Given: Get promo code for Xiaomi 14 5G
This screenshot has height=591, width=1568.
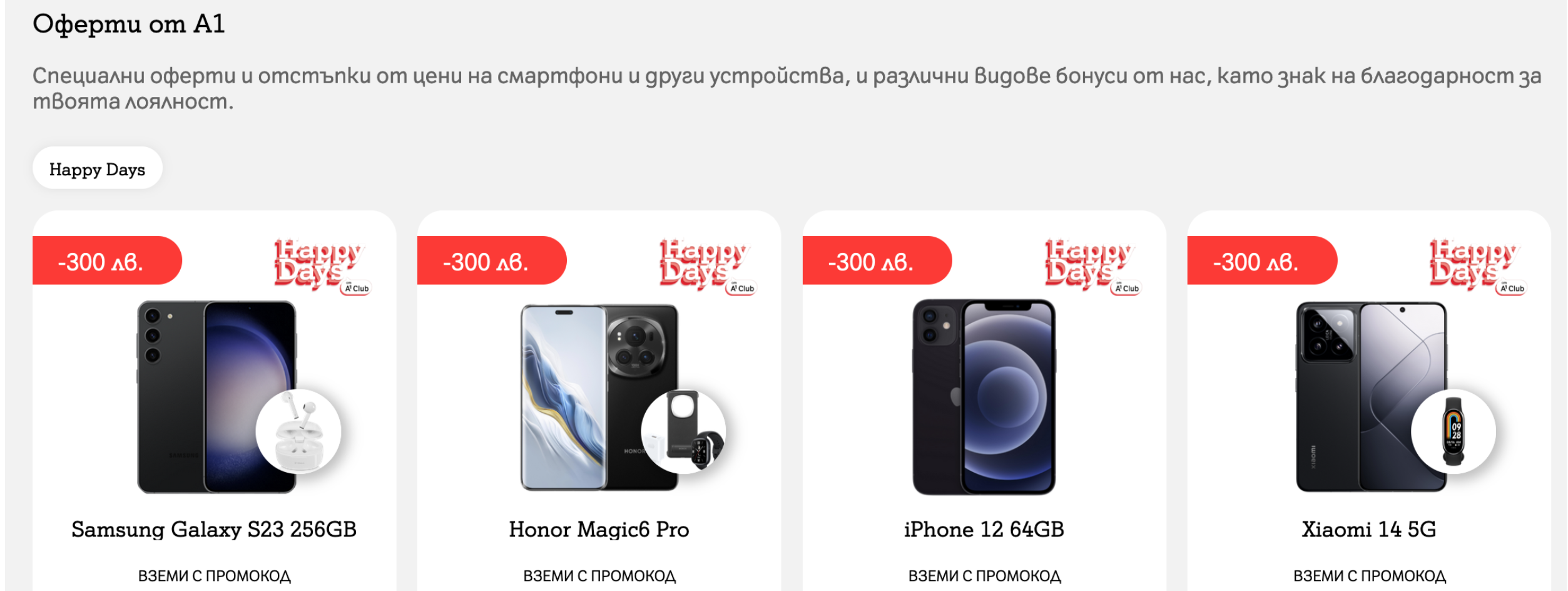Looking at the screenshot, I should (1368, 575).
